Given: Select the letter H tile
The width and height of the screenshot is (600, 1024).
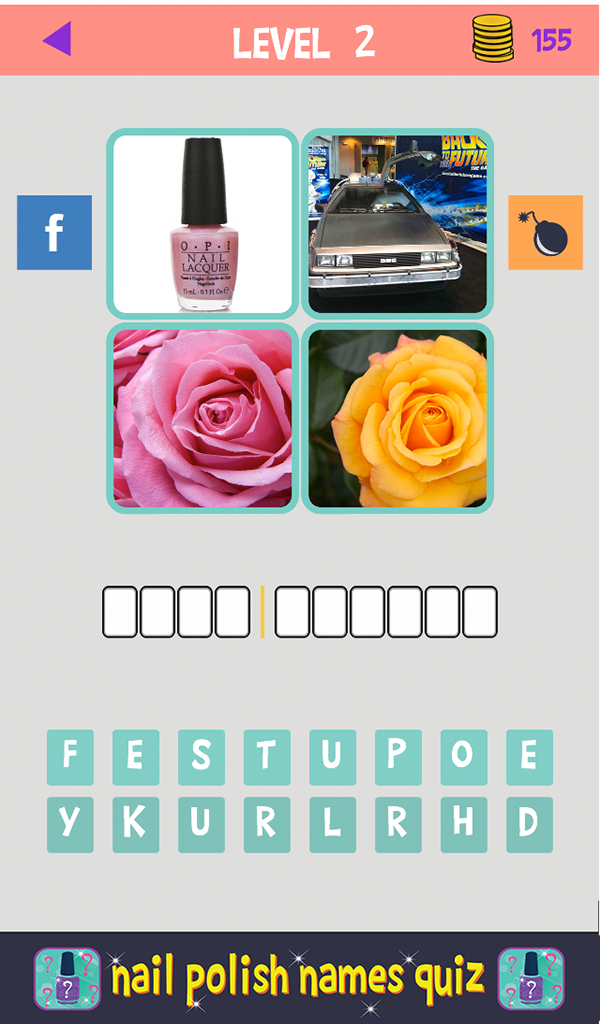Looking at the screenshot, I should click(463, 824).
